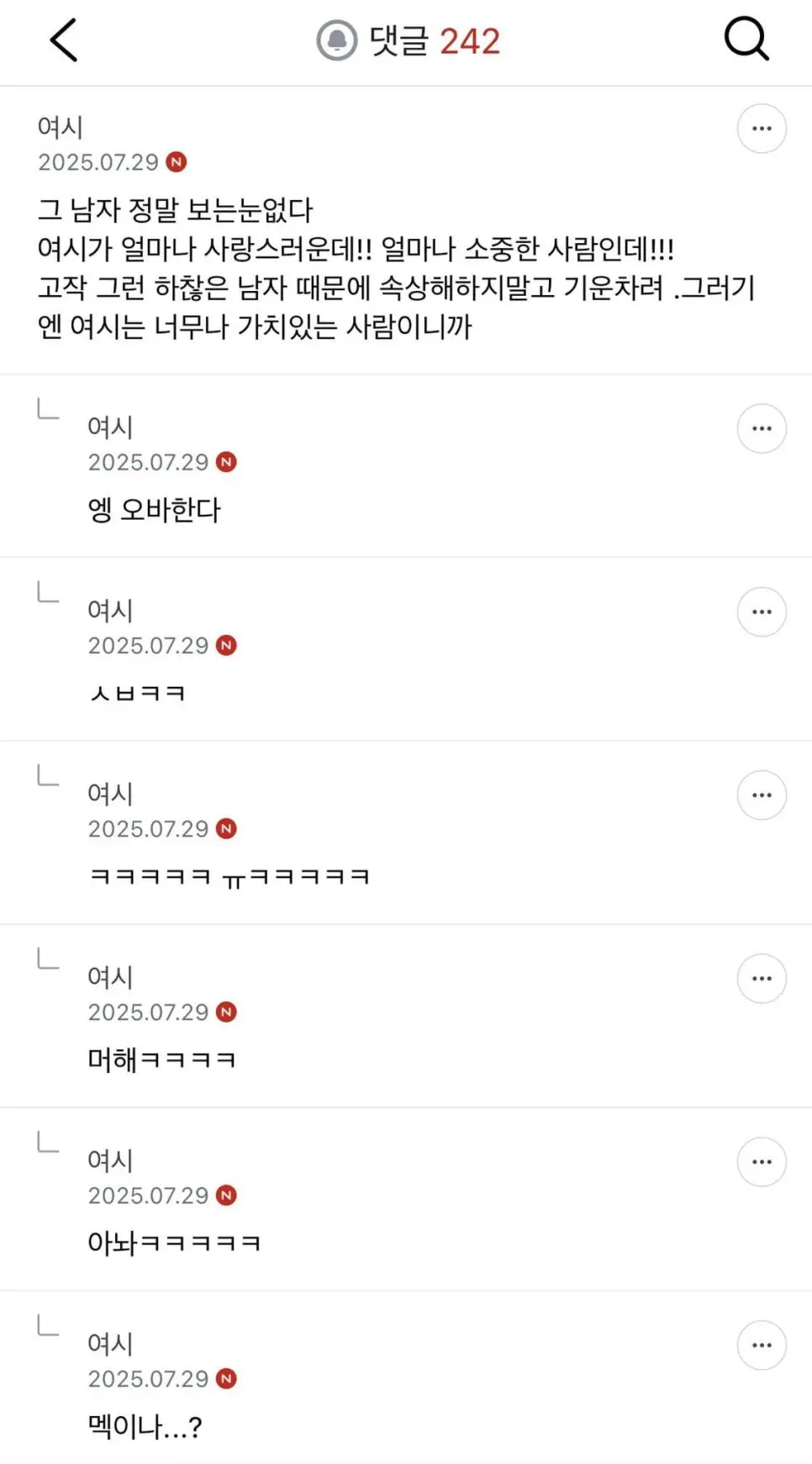Tap the notification bell beside 댓글 242
The width and height of the screenshot is (812, 1464).
(337, 40)
